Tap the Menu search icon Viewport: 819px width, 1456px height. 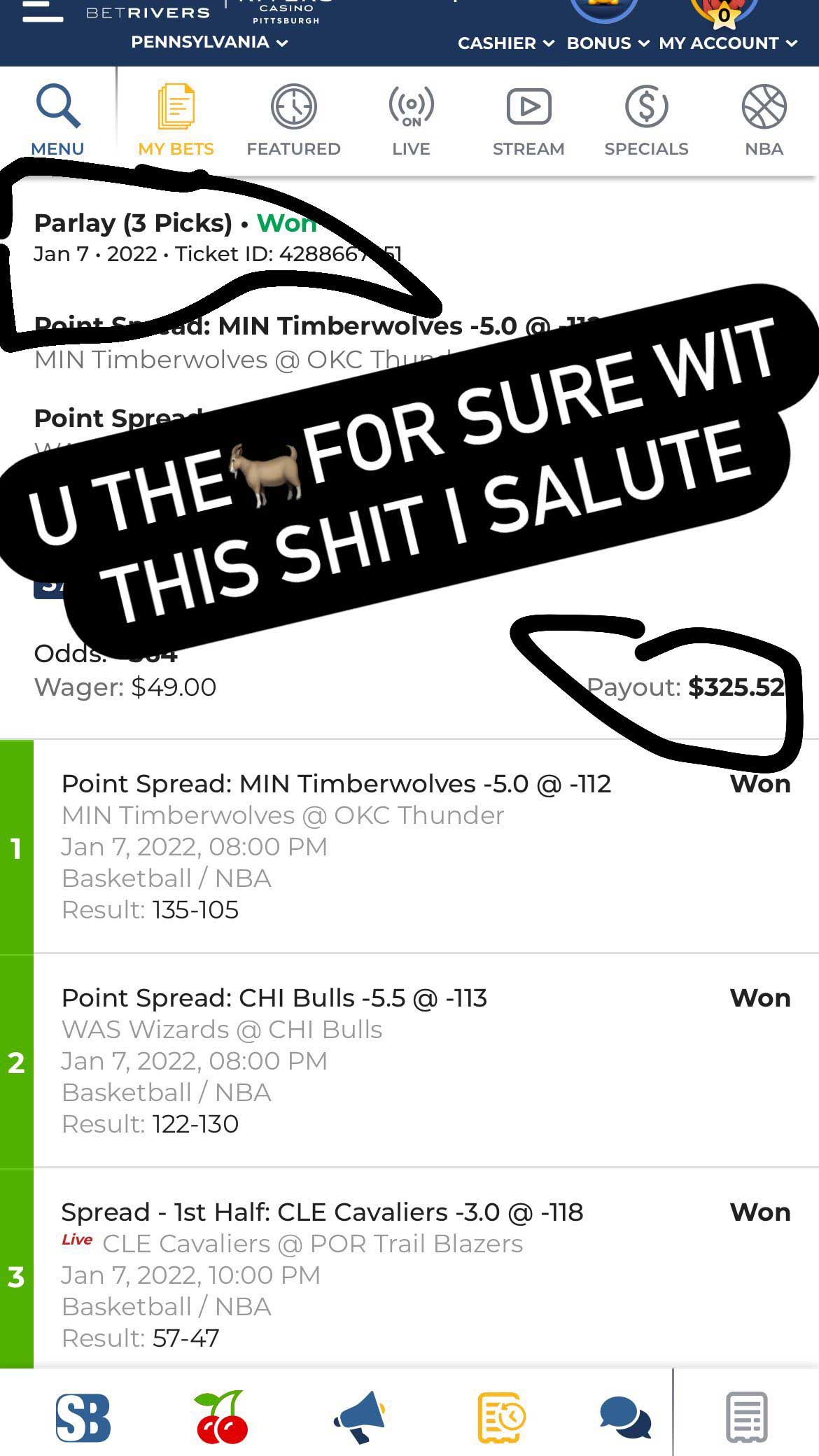(57, 119)
